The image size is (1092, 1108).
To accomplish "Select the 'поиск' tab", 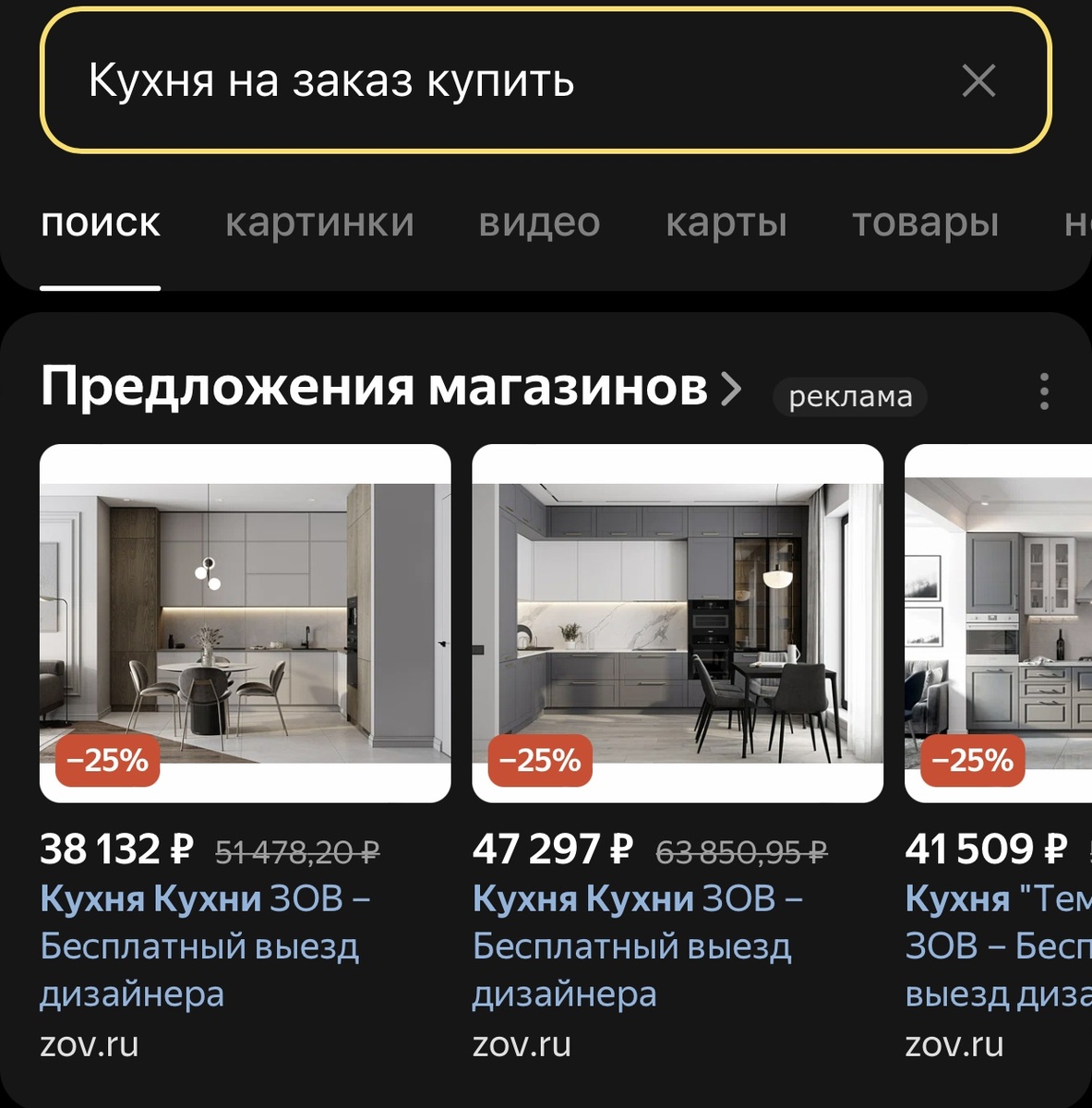I will pos(101,223).
